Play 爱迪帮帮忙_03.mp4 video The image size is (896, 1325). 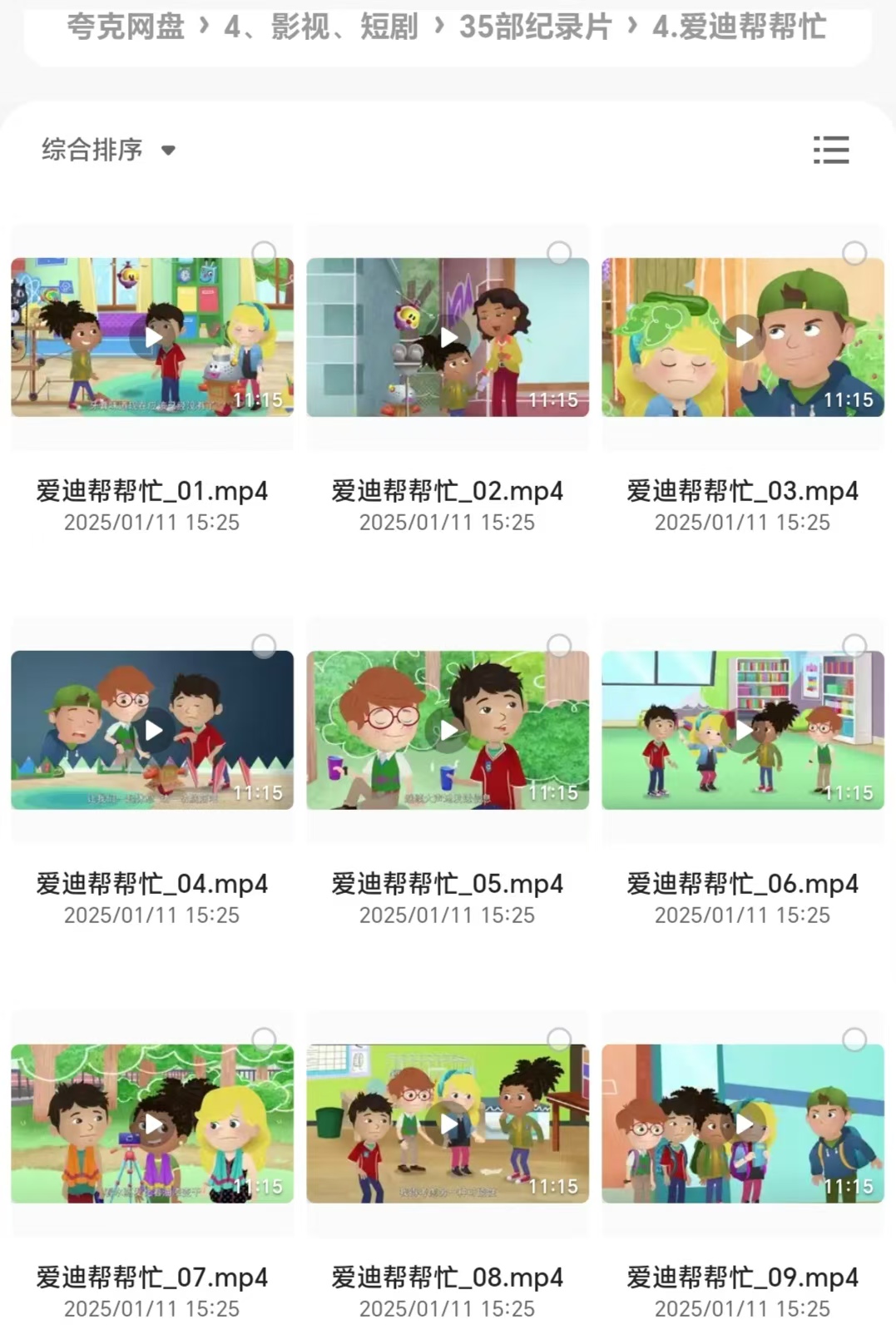744,337
